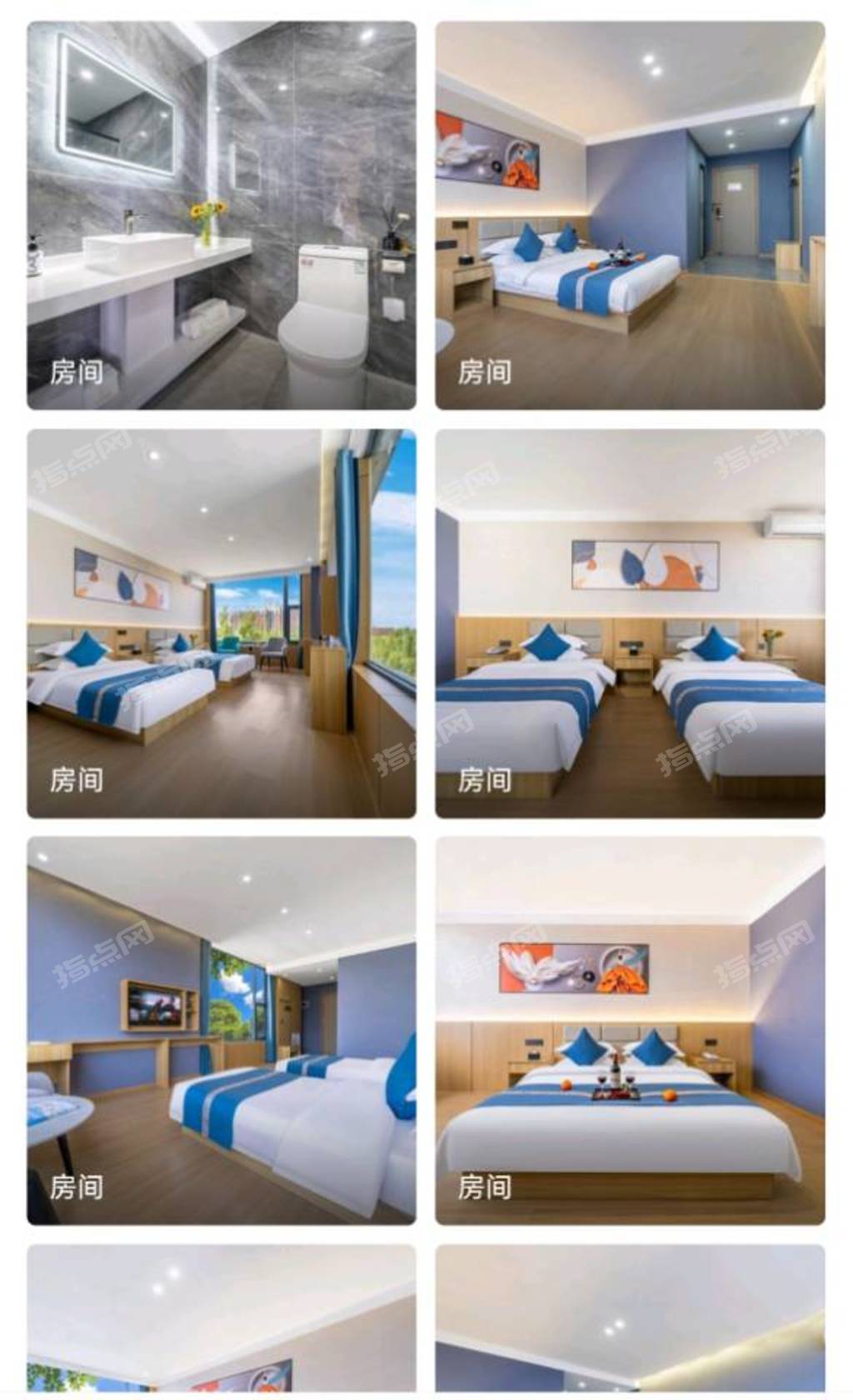Open the bathroom photo with sink and toilet

point(222,215)
